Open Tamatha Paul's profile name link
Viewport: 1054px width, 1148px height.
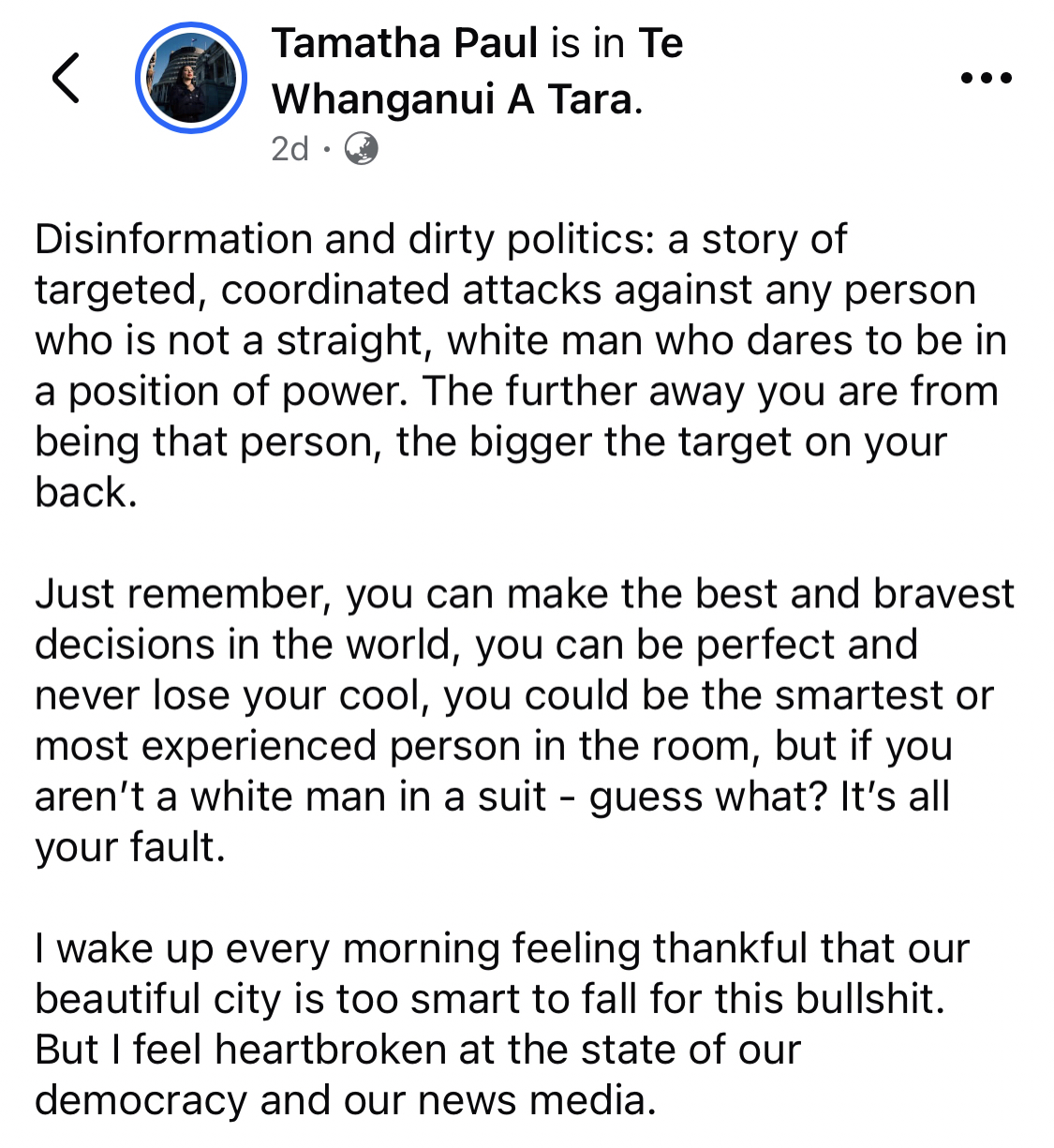[405, 44]
